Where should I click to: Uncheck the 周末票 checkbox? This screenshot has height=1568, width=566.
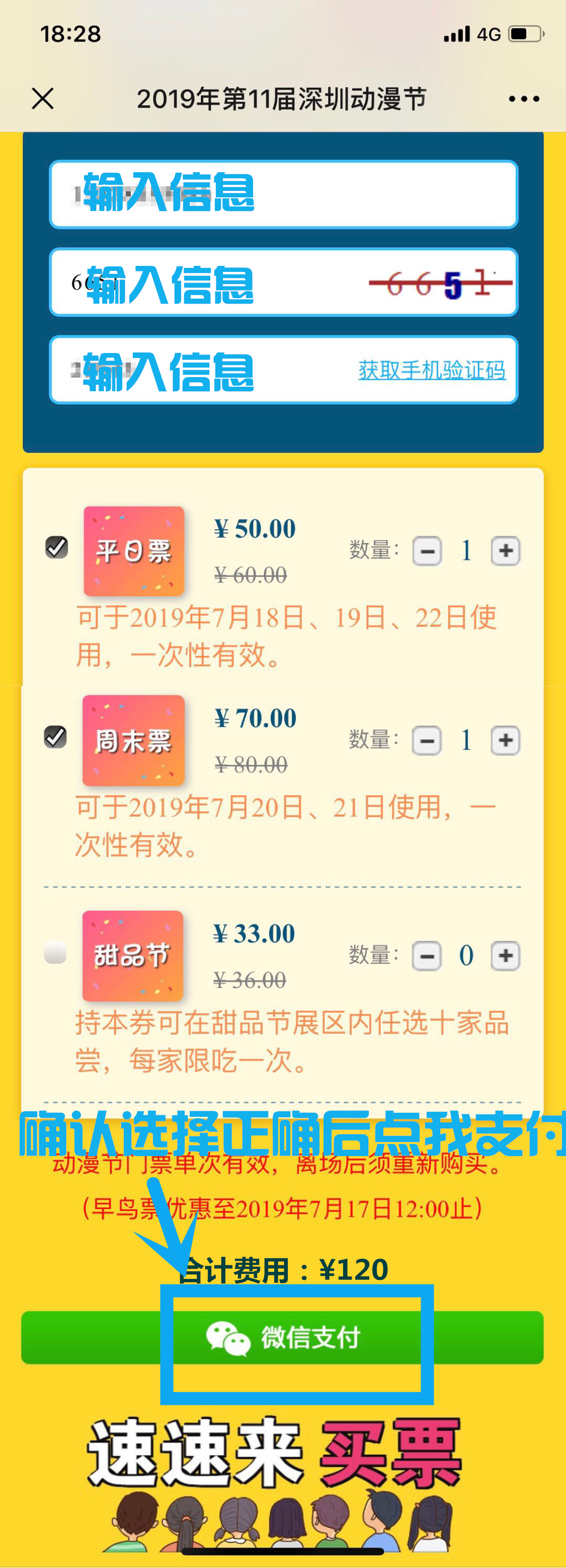click(x=56, y=737)
